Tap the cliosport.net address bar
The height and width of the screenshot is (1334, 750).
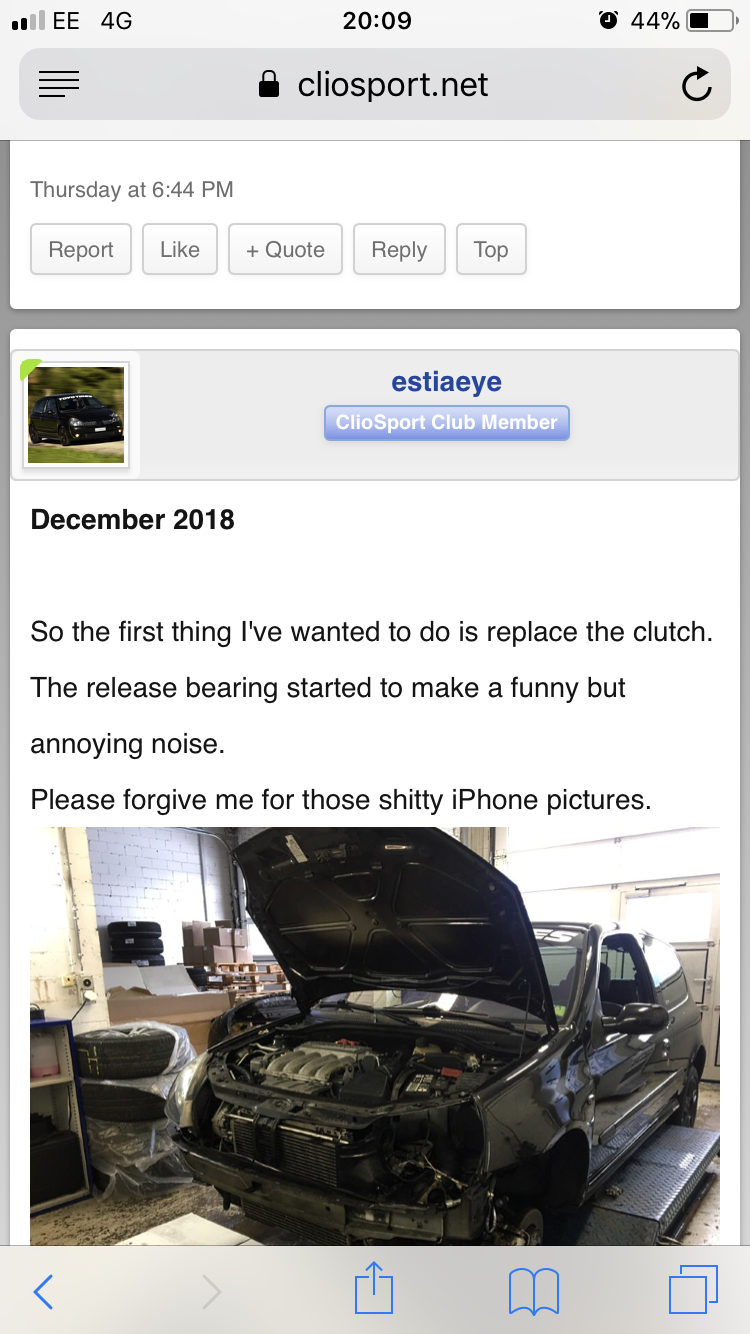(x=374, y=85)
